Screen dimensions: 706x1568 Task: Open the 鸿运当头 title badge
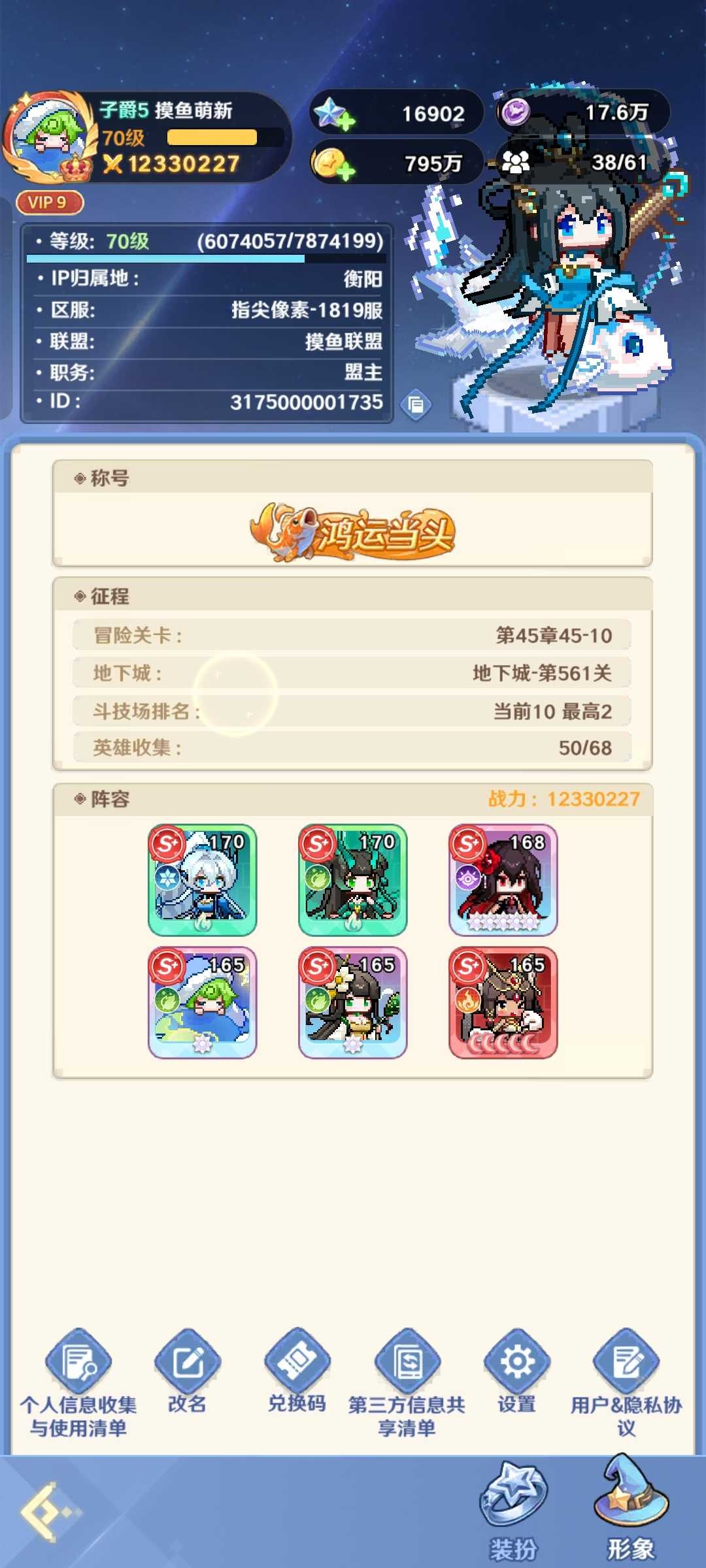(x=352, y=532)
